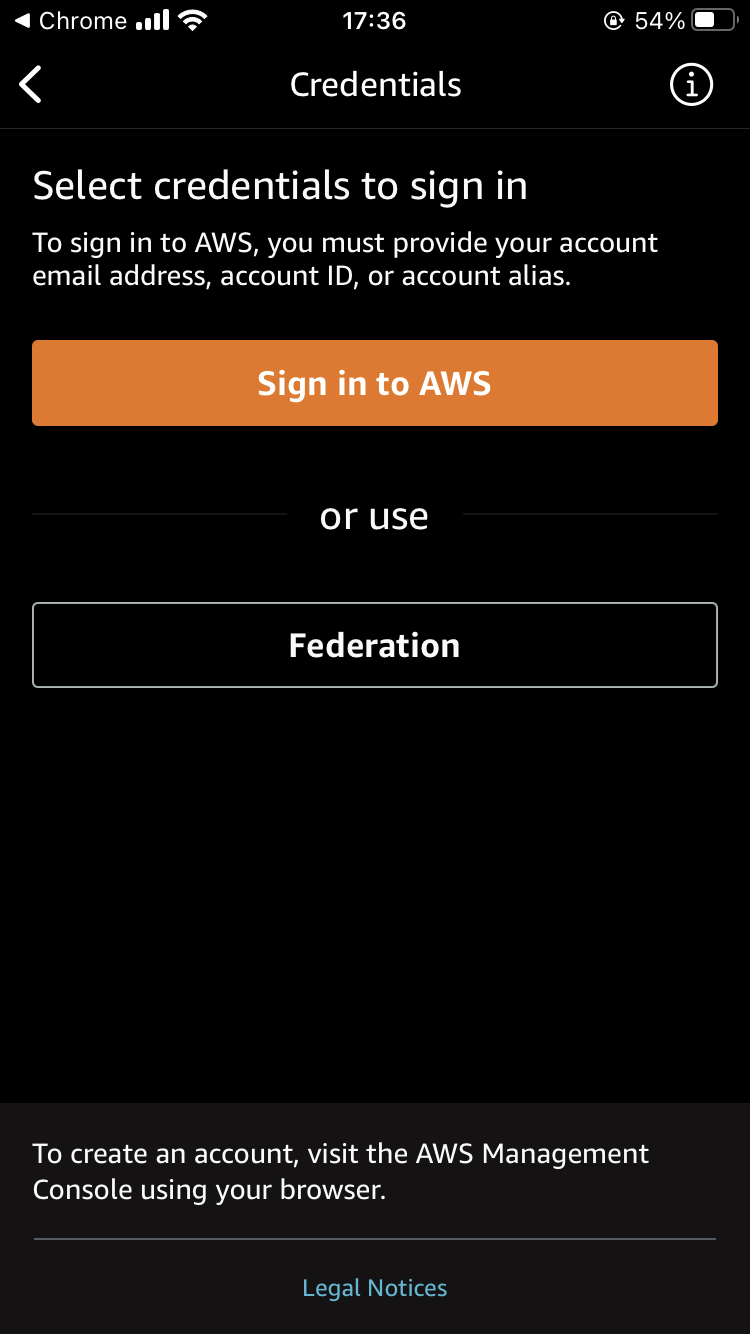Image resolution: width=750 pixels, height=1334 pixels.
Task: Tap the Credentials title text
Action: (375, 84)
